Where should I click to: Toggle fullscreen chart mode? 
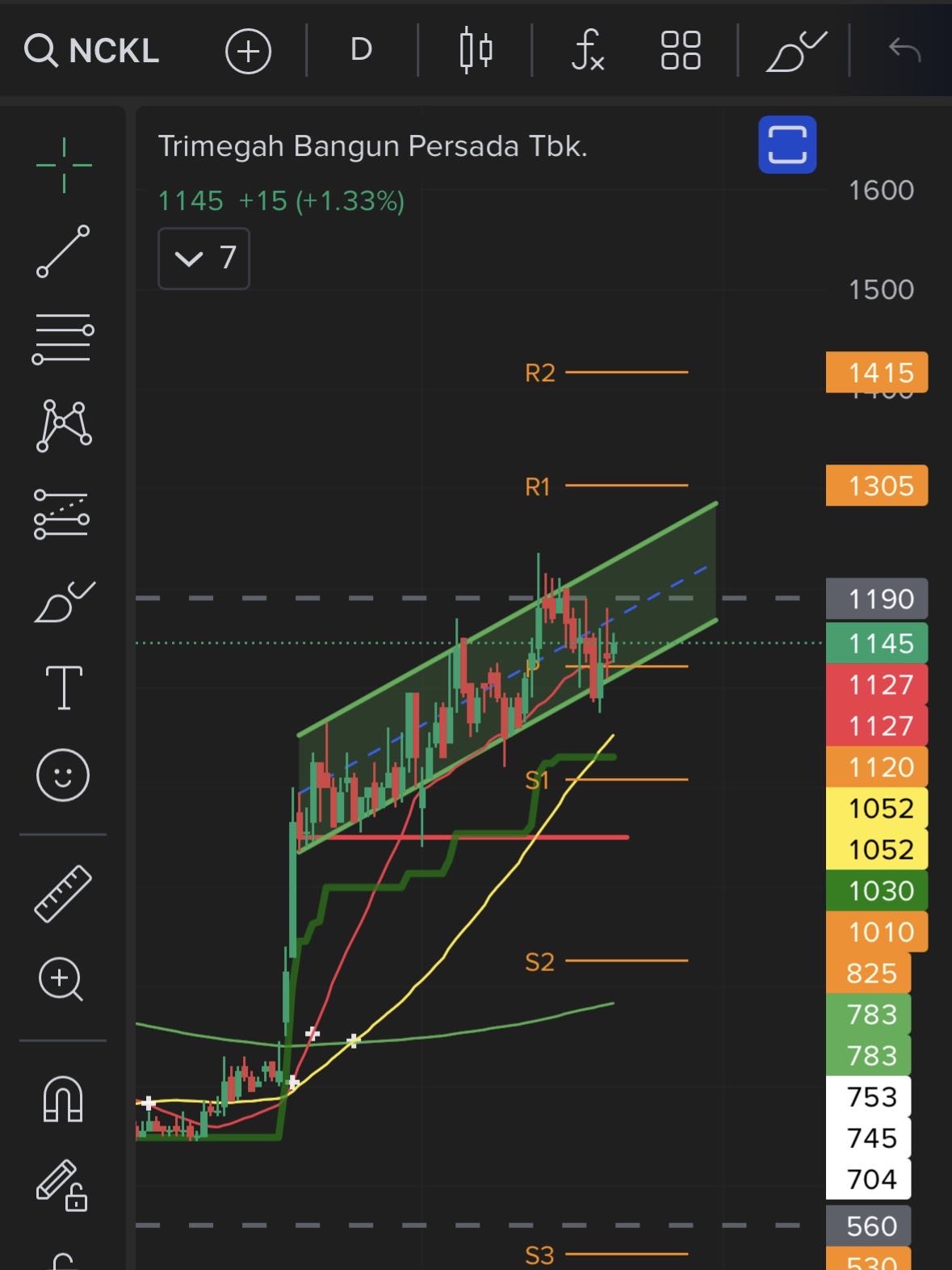(787, 145)
